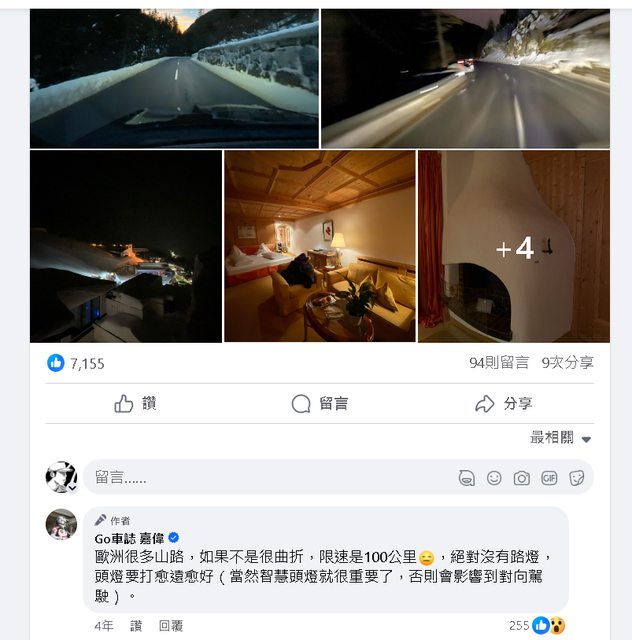Viewport: 632px width, 640px height.
Task: Attach a photo with camera icon
Action: pos(521,478)
